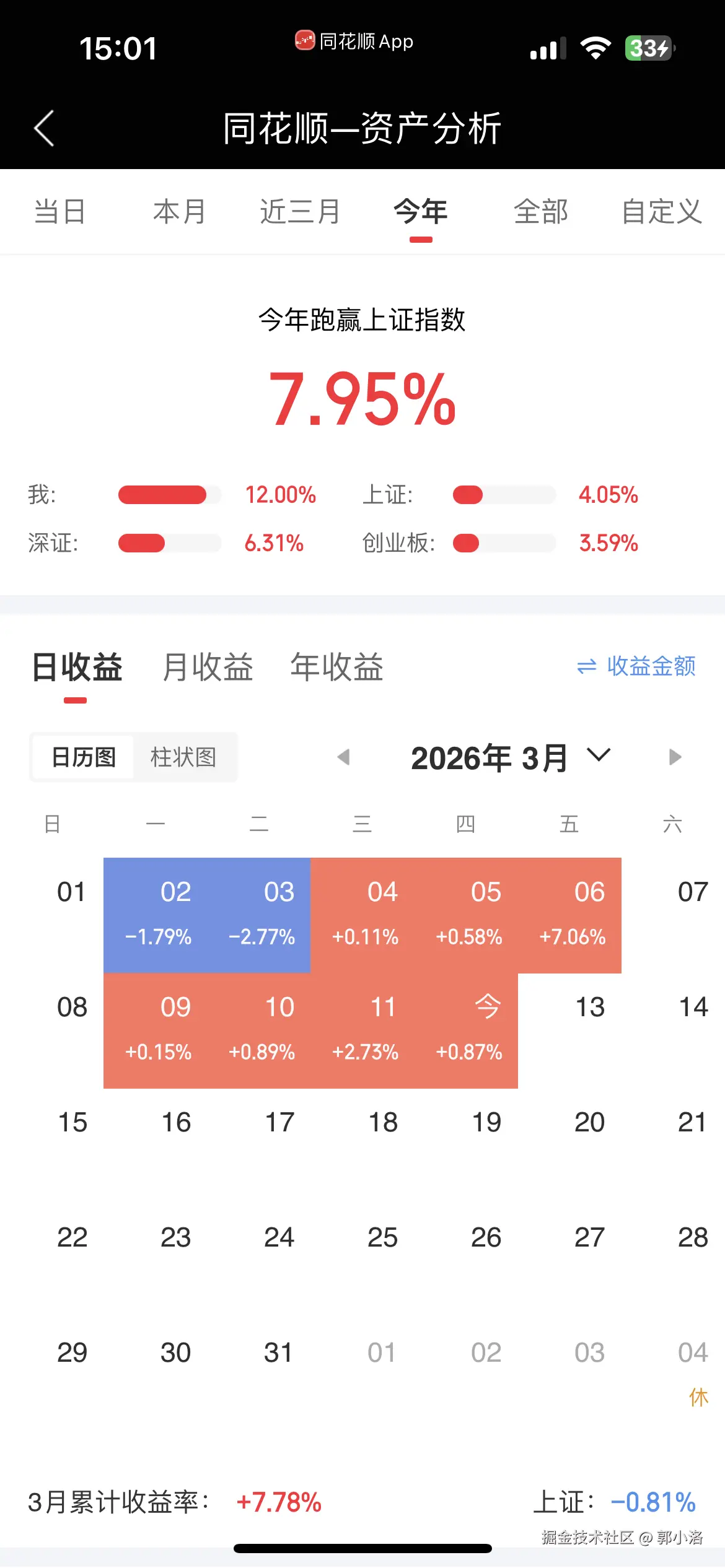
Task: Open 全部 time range options
Action: point(541,211)
